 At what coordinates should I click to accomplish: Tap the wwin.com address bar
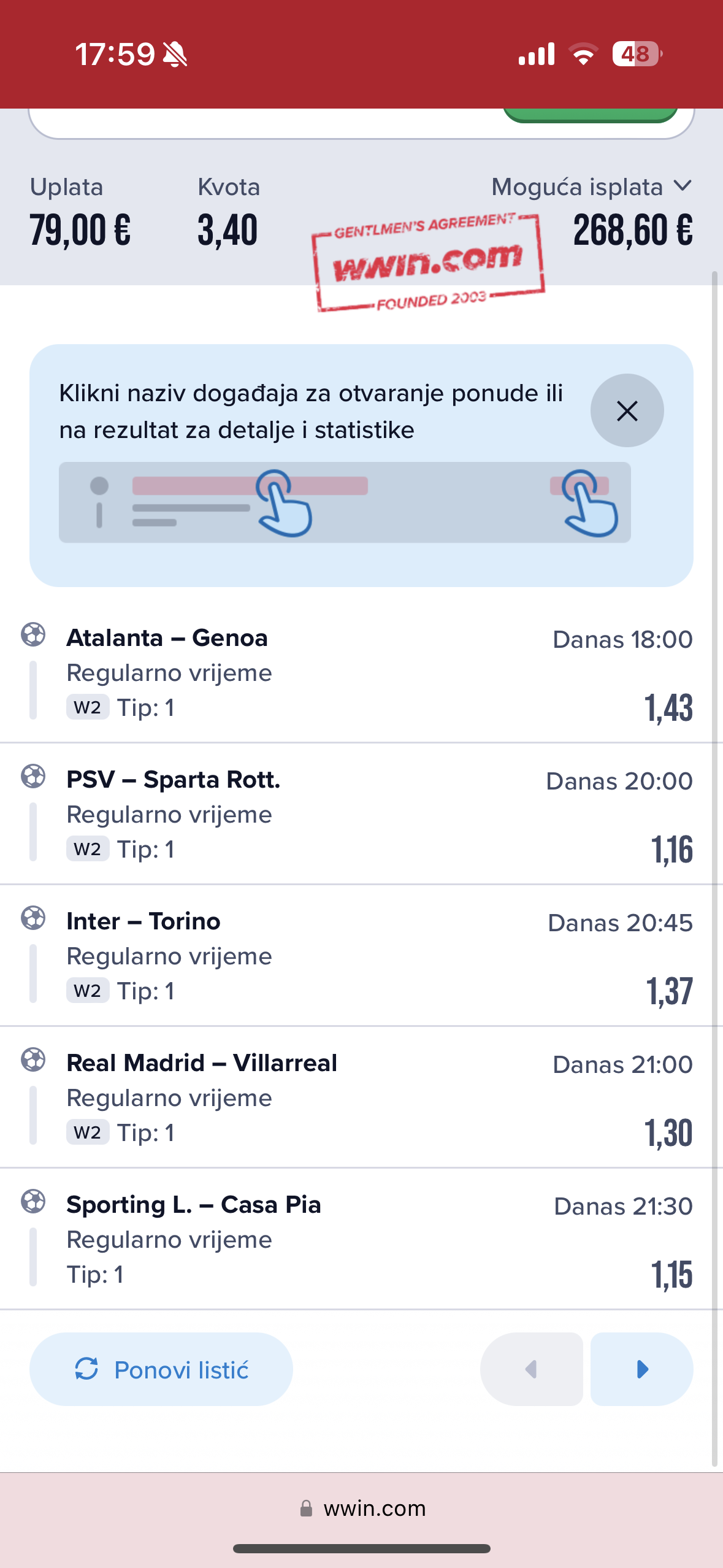(362, 1508)
